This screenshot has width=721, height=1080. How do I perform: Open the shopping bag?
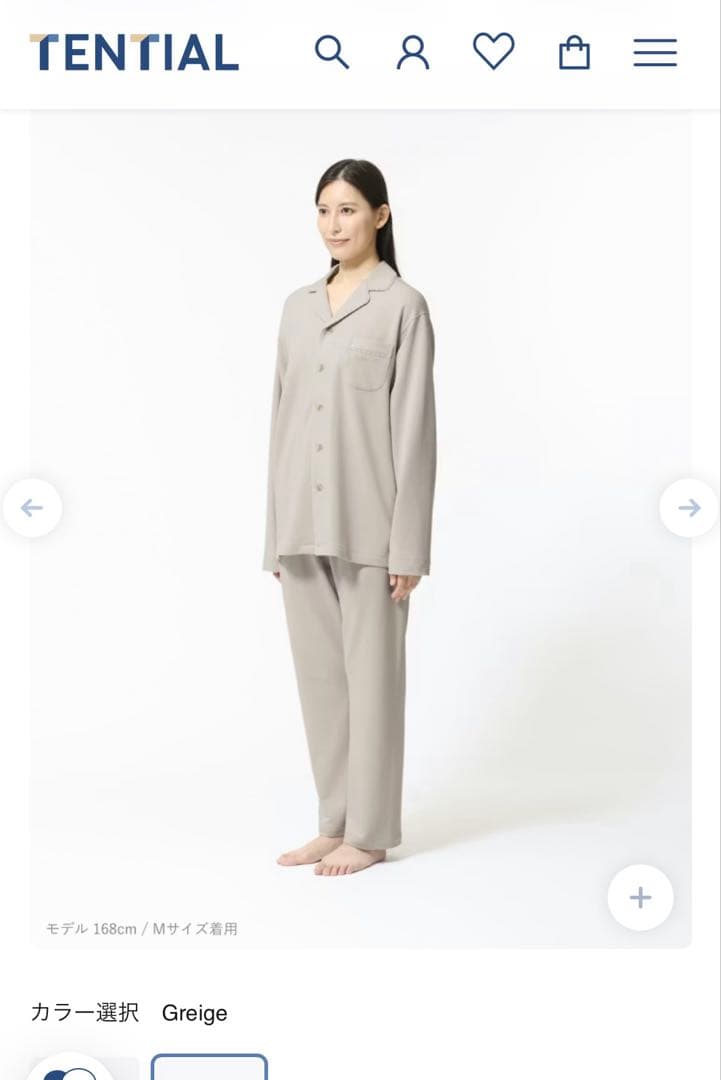point(574,52)
